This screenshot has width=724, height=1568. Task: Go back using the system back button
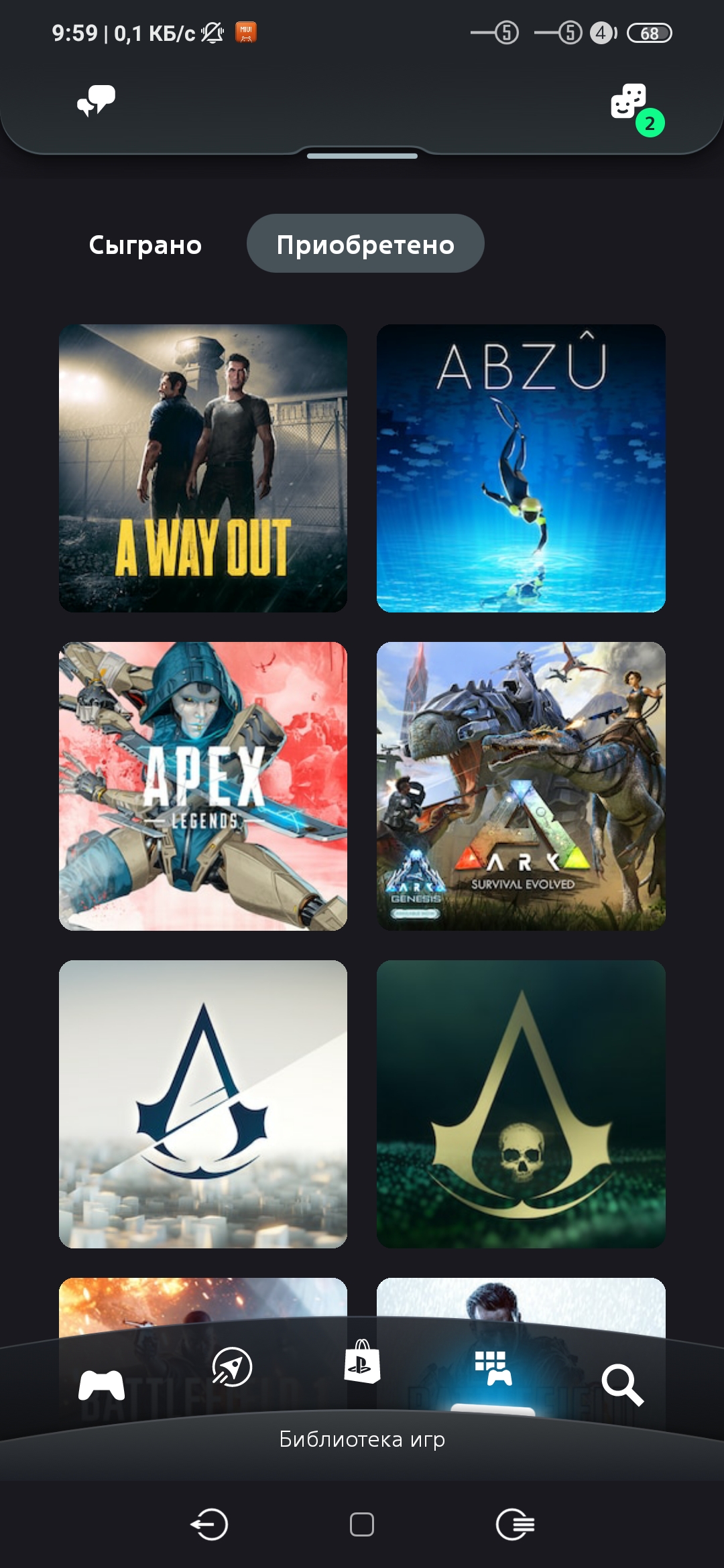click(209, 1524)
